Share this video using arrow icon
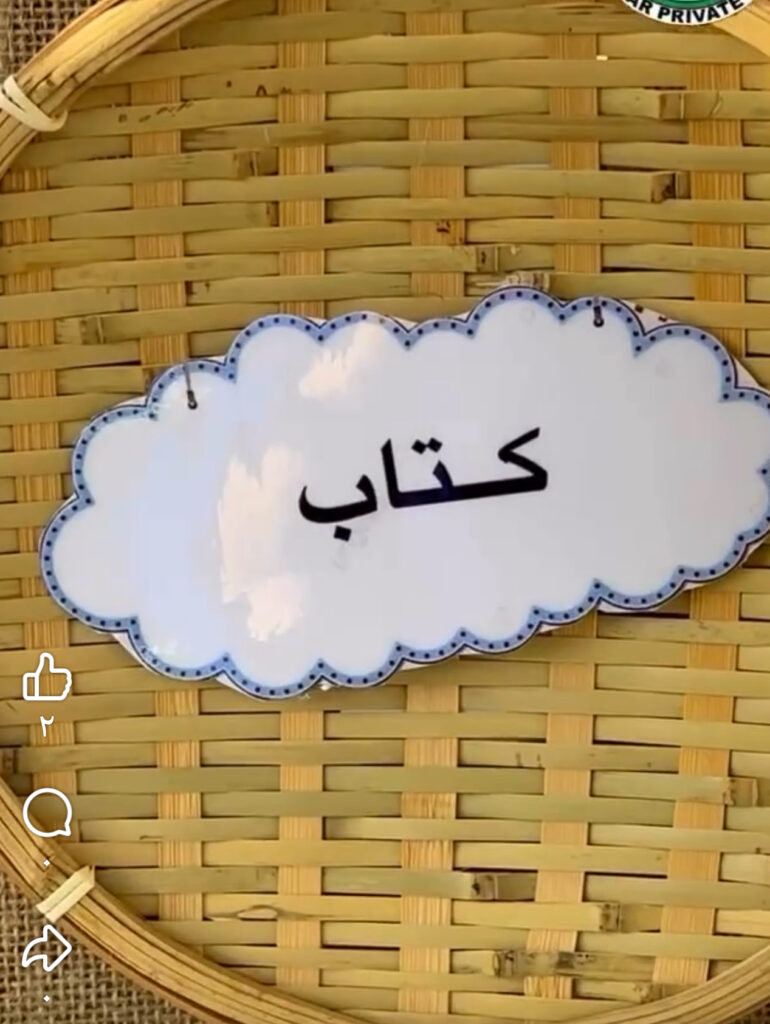The image size is (770, 1024). [47, 947]
